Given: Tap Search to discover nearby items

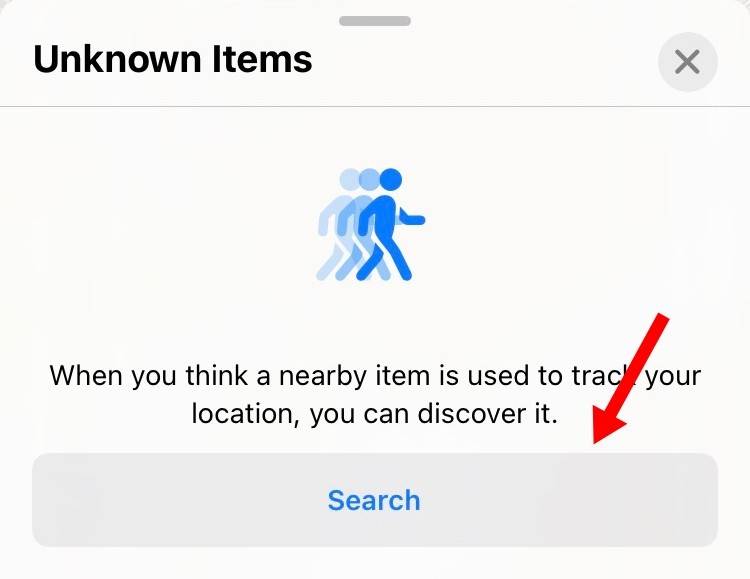Looking at the screenshot, I should click(374, 500).
